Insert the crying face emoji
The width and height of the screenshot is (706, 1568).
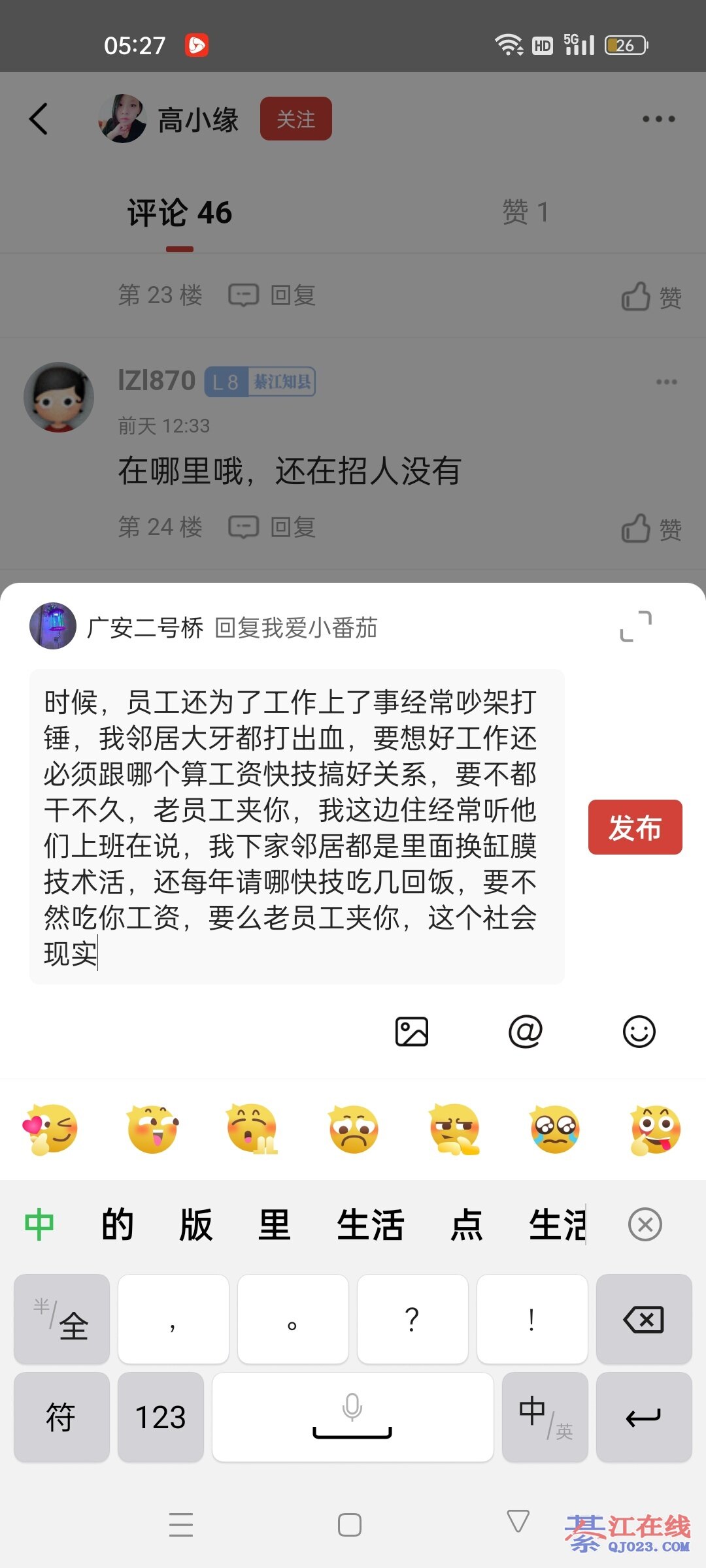554,1129
